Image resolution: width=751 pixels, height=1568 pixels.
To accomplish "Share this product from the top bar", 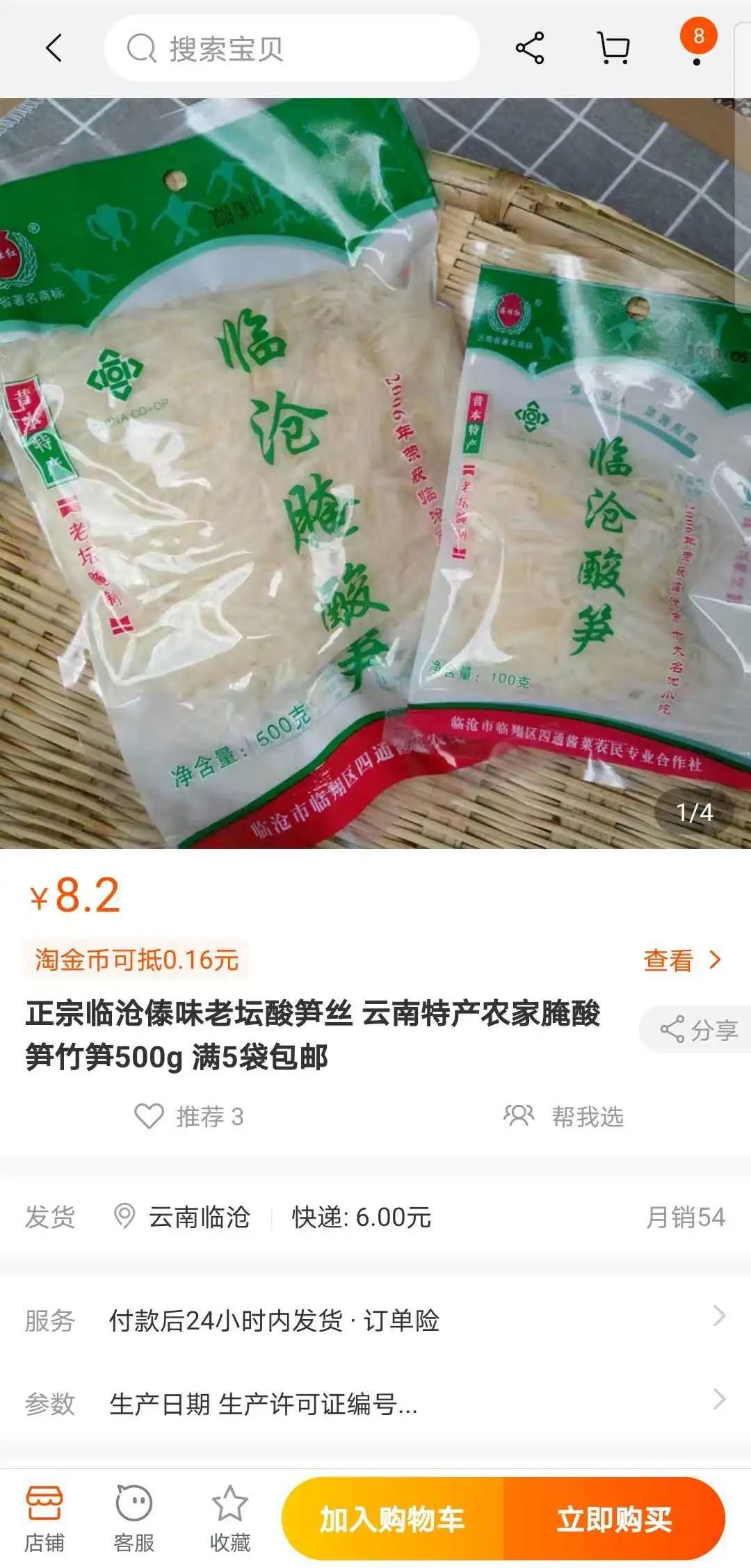I will coord(530,49).
